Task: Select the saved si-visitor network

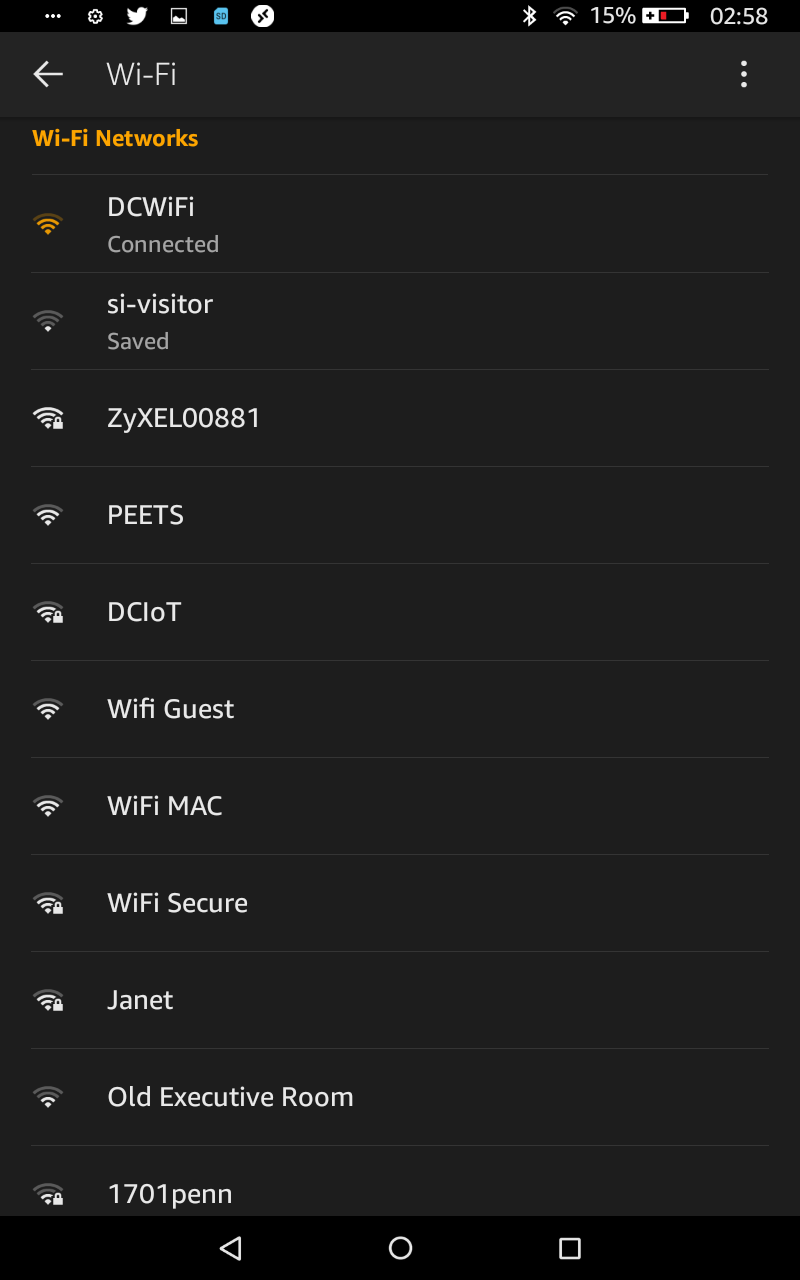Action: (400, 321)
